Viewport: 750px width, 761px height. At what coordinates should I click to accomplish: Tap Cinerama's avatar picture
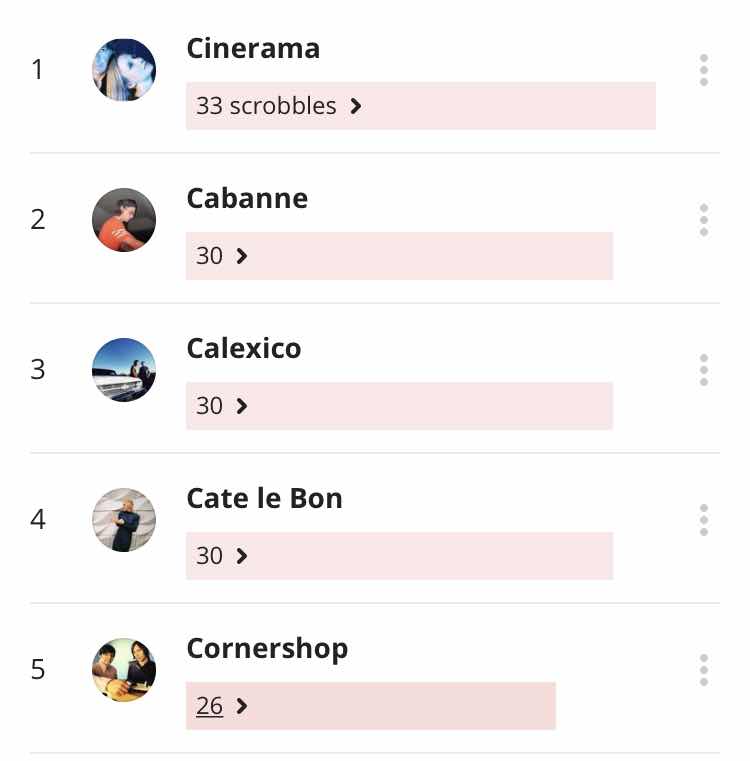point(124,70)
